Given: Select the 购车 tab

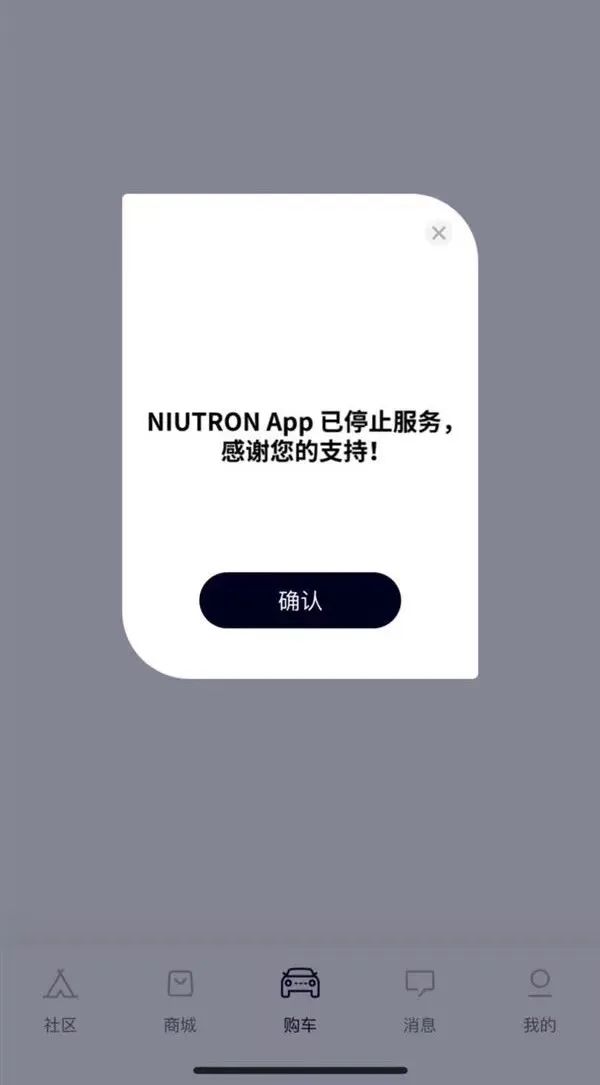Looking at the screenshot, I should tap(300, 998).
